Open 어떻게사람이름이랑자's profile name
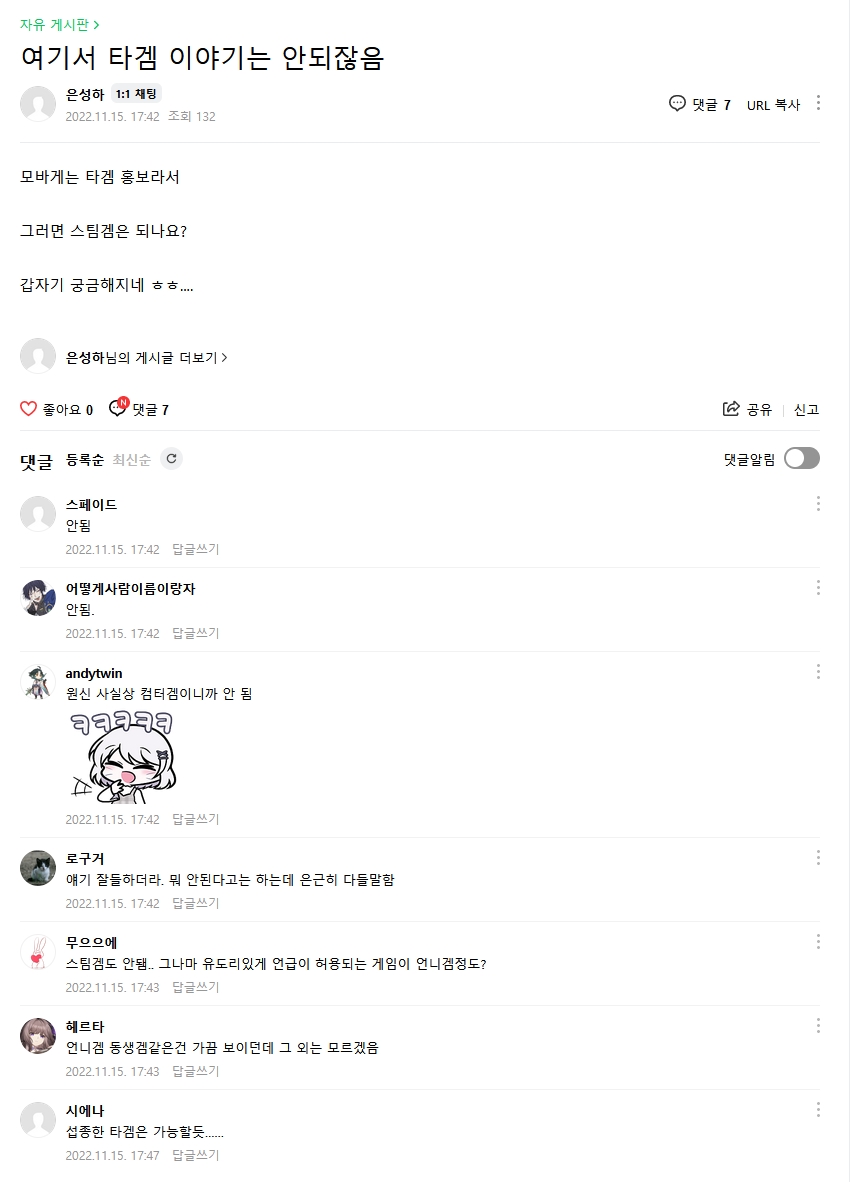The image size is (859, 1182). click(x=130, y=589)
